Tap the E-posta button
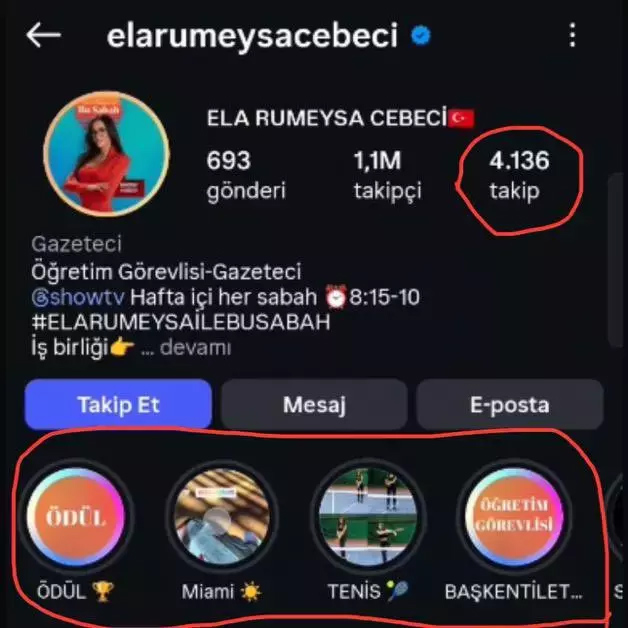628x628 pixels. tap(509, 405)
